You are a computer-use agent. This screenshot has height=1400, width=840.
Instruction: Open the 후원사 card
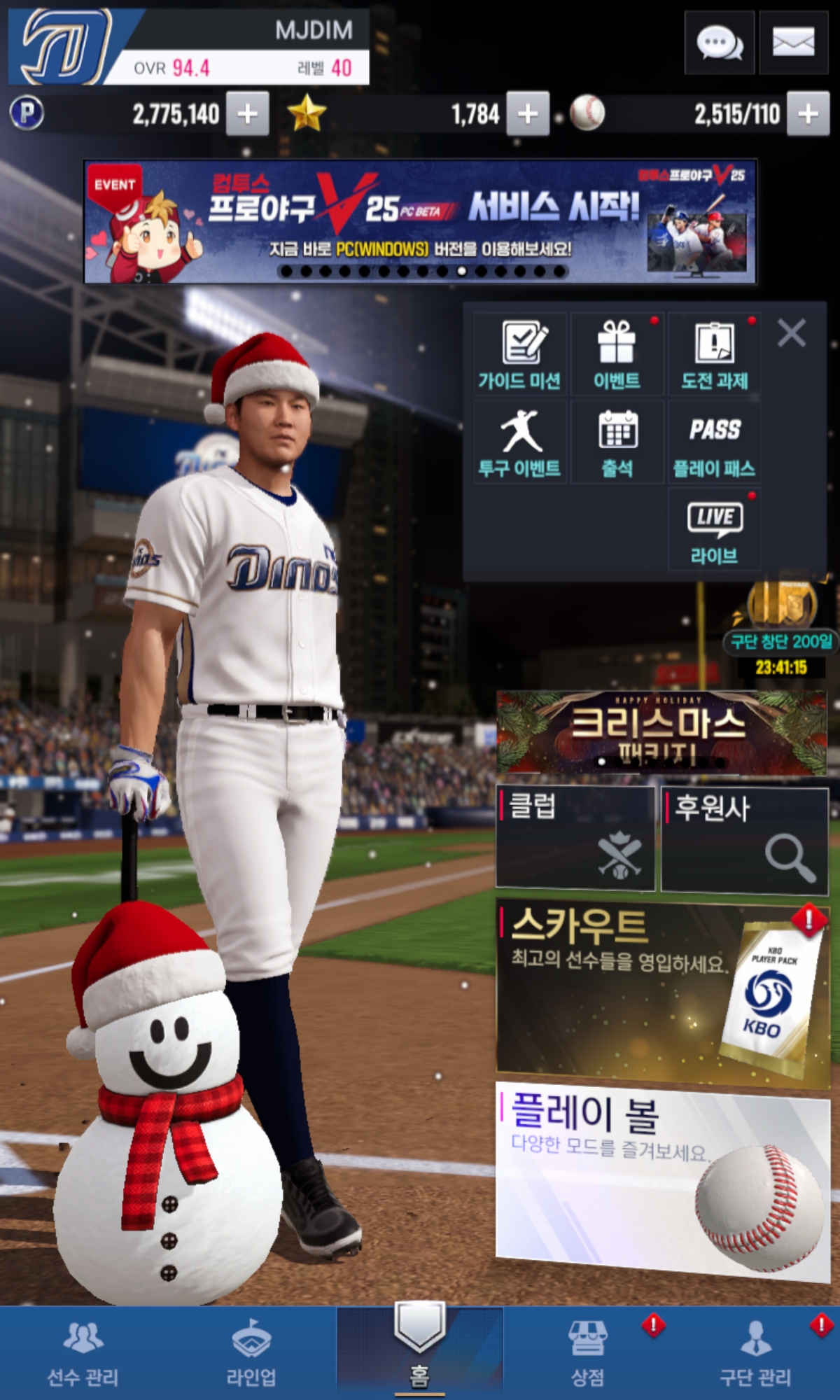745,840
